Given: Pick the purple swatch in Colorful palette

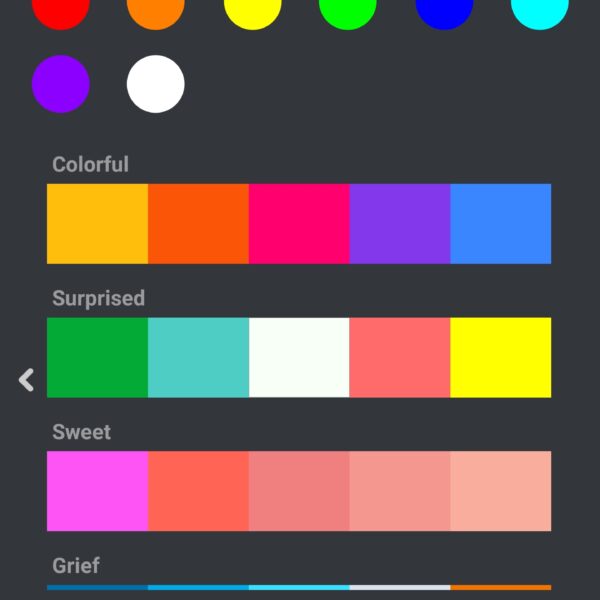Looking at the screenshot, I should coord(400,223).
